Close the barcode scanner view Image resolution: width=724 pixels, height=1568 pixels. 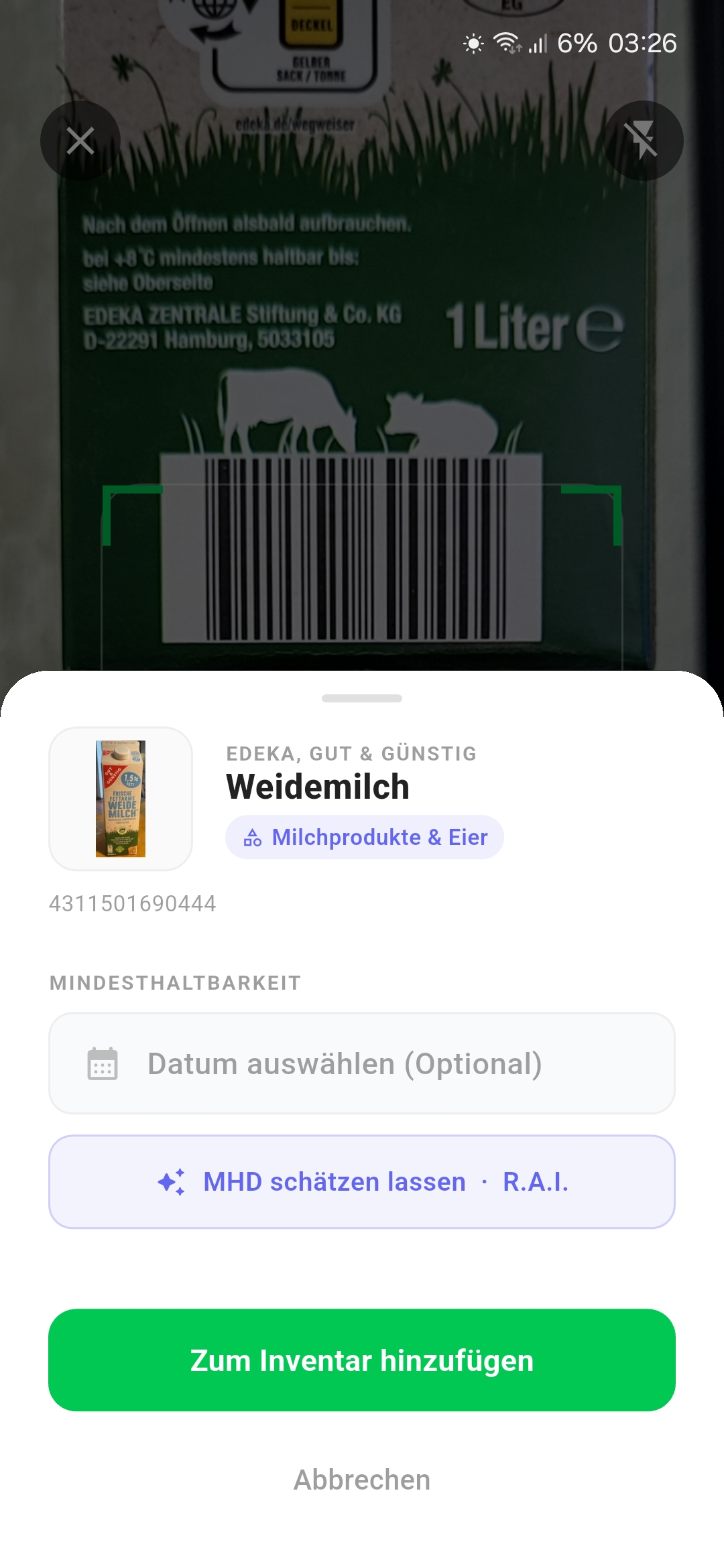click(80, 141)
